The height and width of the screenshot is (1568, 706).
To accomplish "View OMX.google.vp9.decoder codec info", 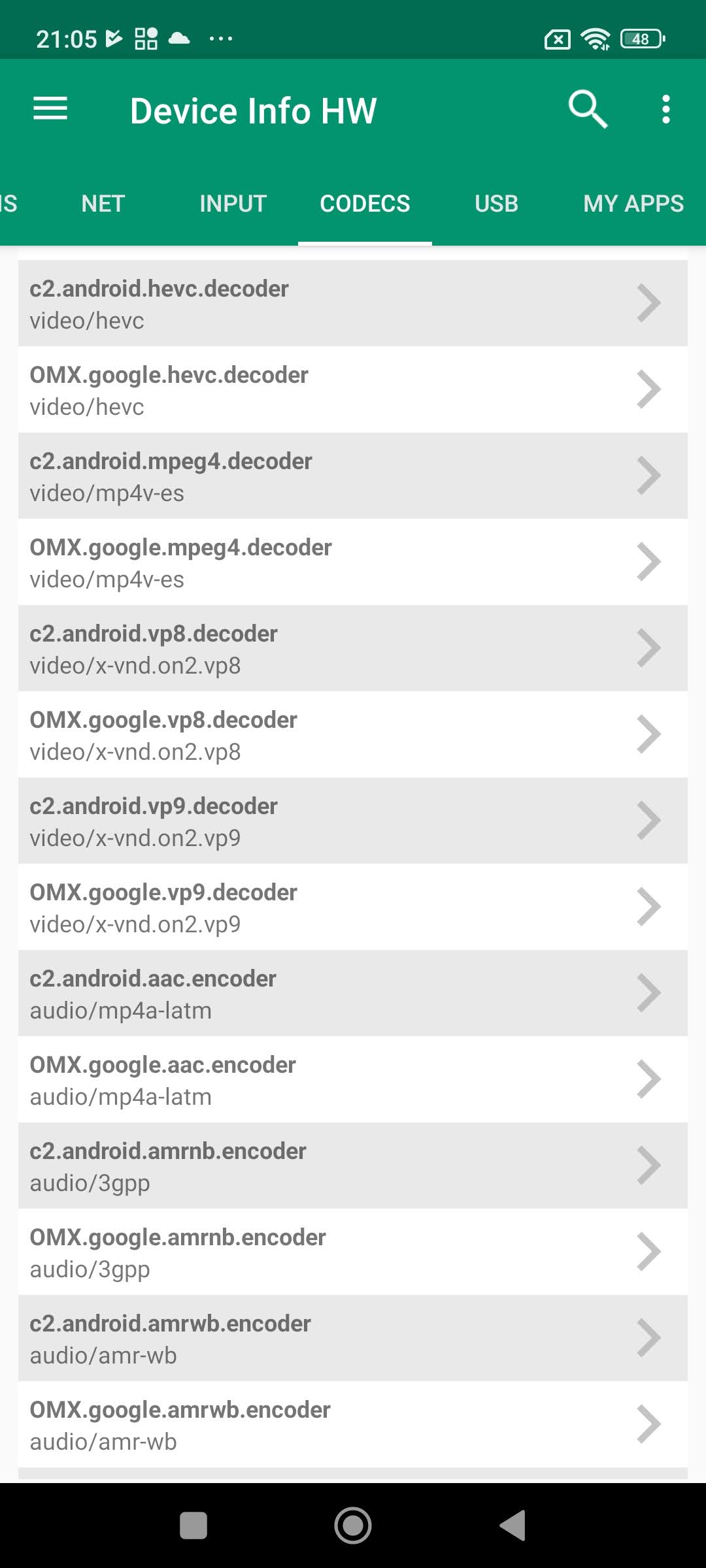I will 353,907.
